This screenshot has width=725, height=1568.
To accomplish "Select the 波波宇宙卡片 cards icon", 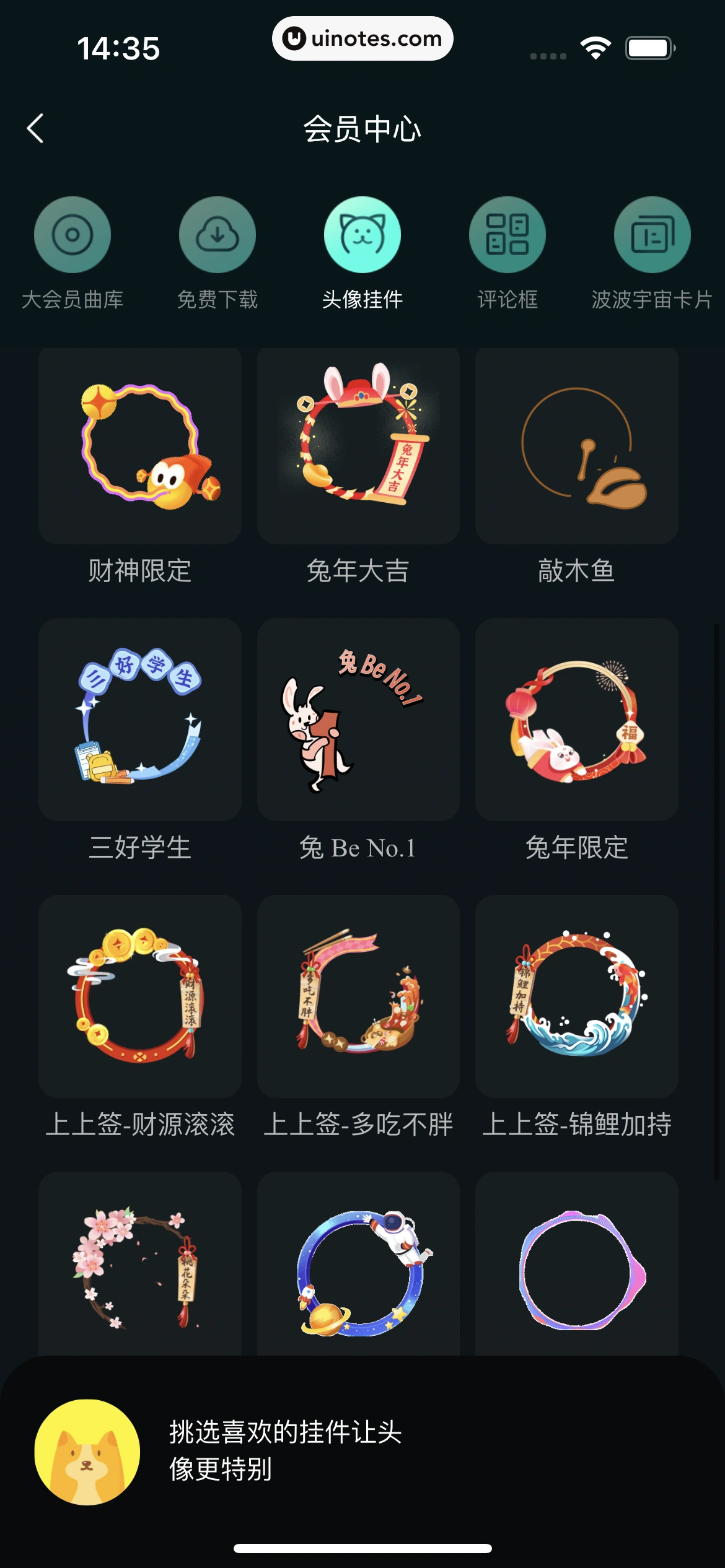I will tap(651, 234).
